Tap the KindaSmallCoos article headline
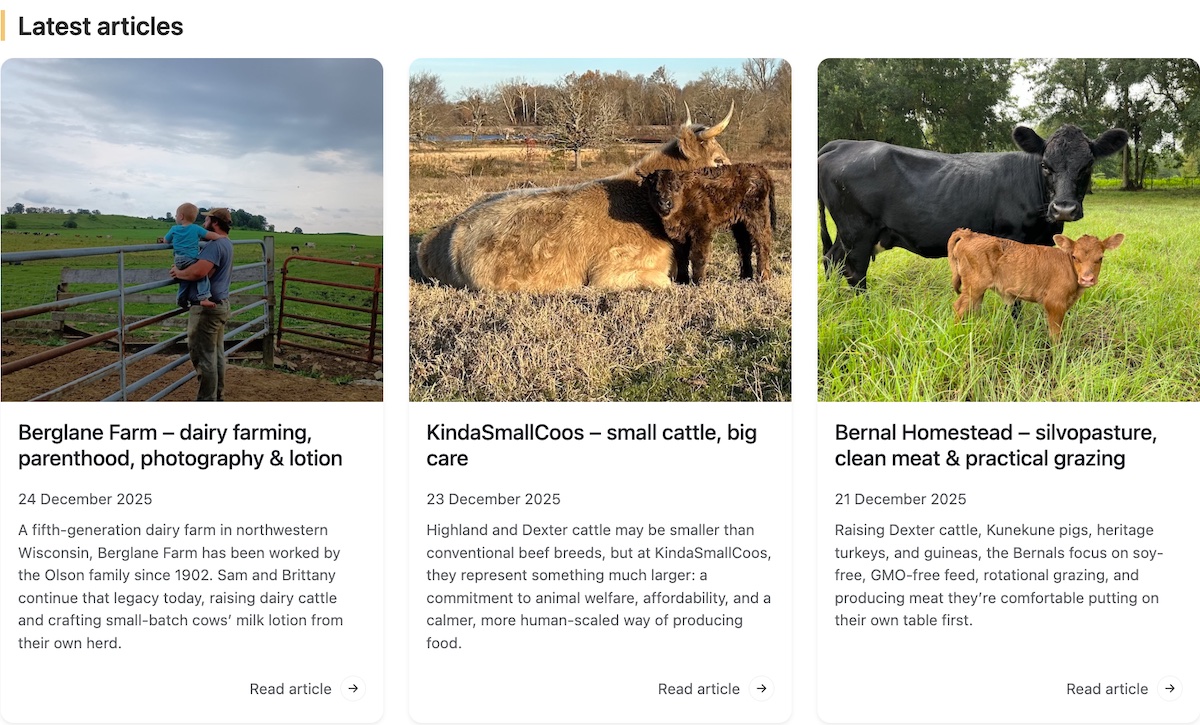1200x725 pixels. (x=591, y=446)
